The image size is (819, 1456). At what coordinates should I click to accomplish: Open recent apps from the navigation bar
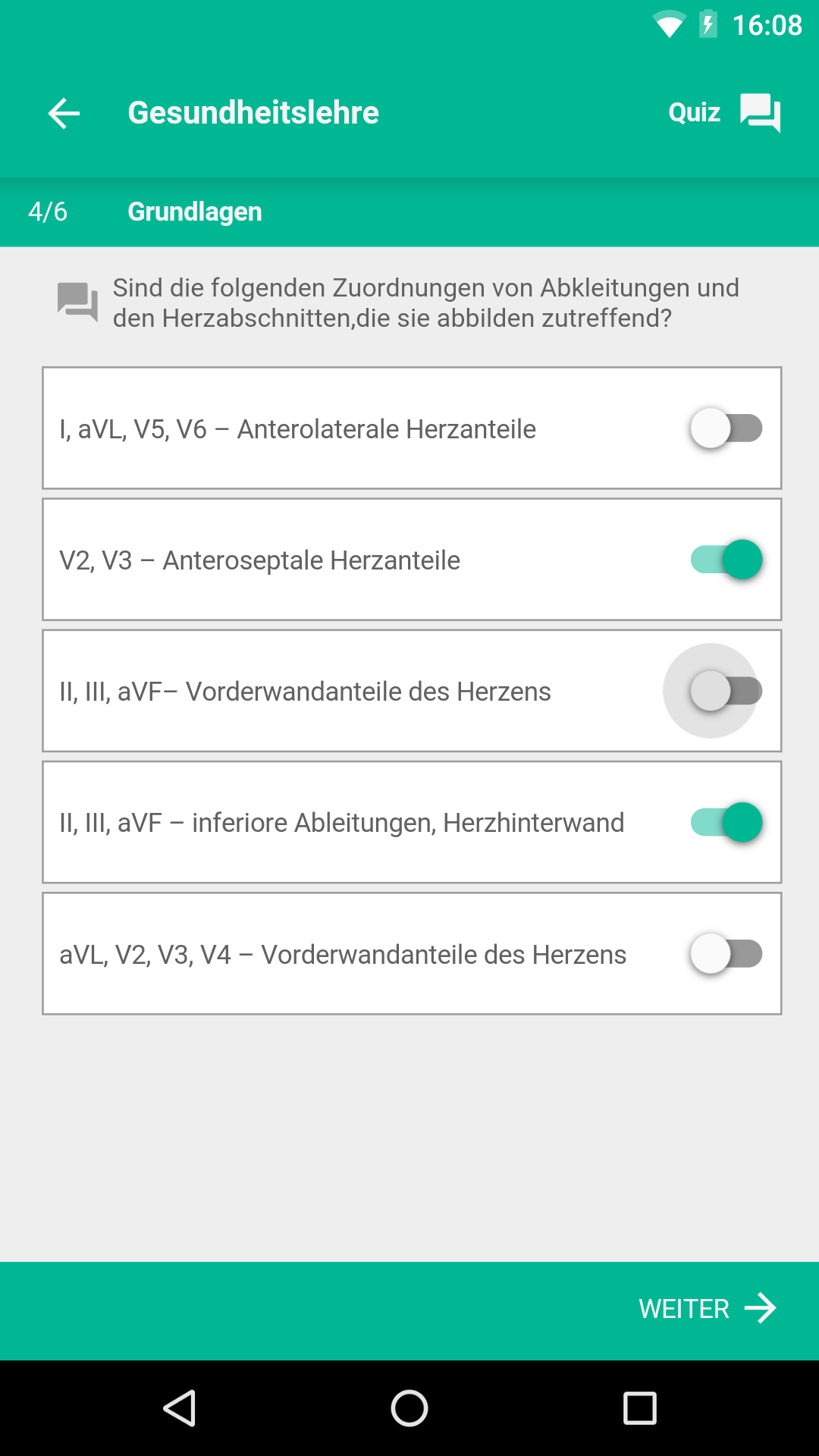coord(639,1409)
